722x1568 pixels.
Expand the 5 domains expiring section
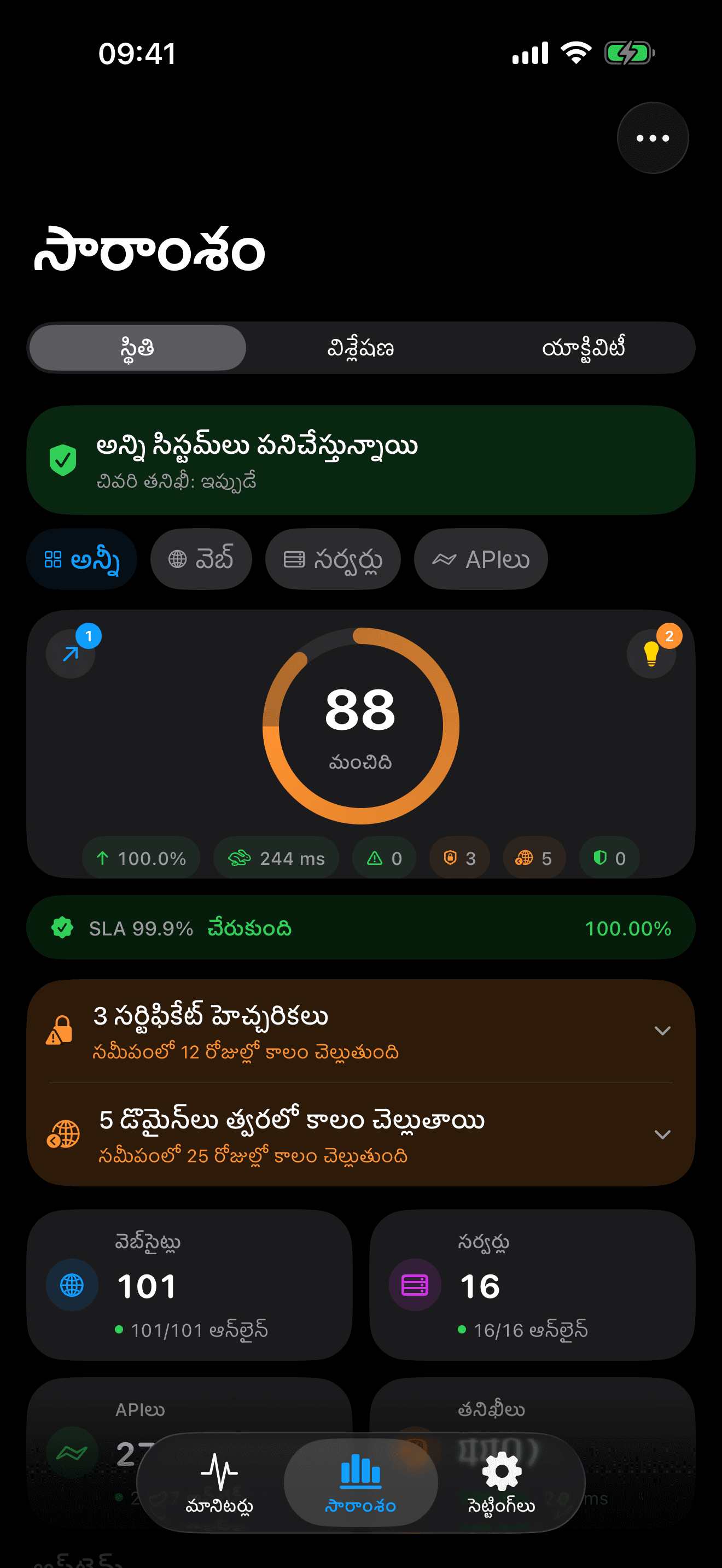pos(663,1134)
